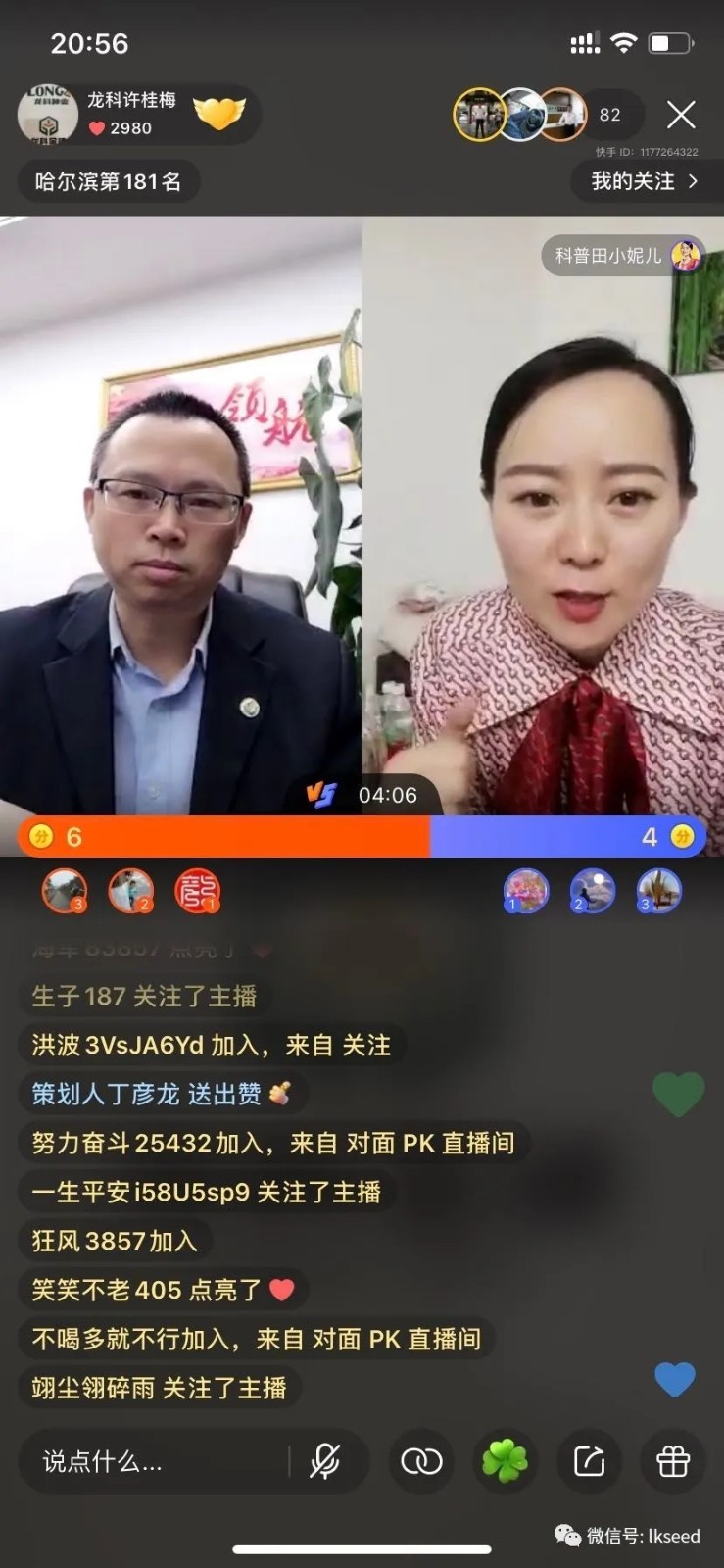The width and height of the screenshot is (724, 1568).
Task: Open the 82 viewers list
Action: 609,115
